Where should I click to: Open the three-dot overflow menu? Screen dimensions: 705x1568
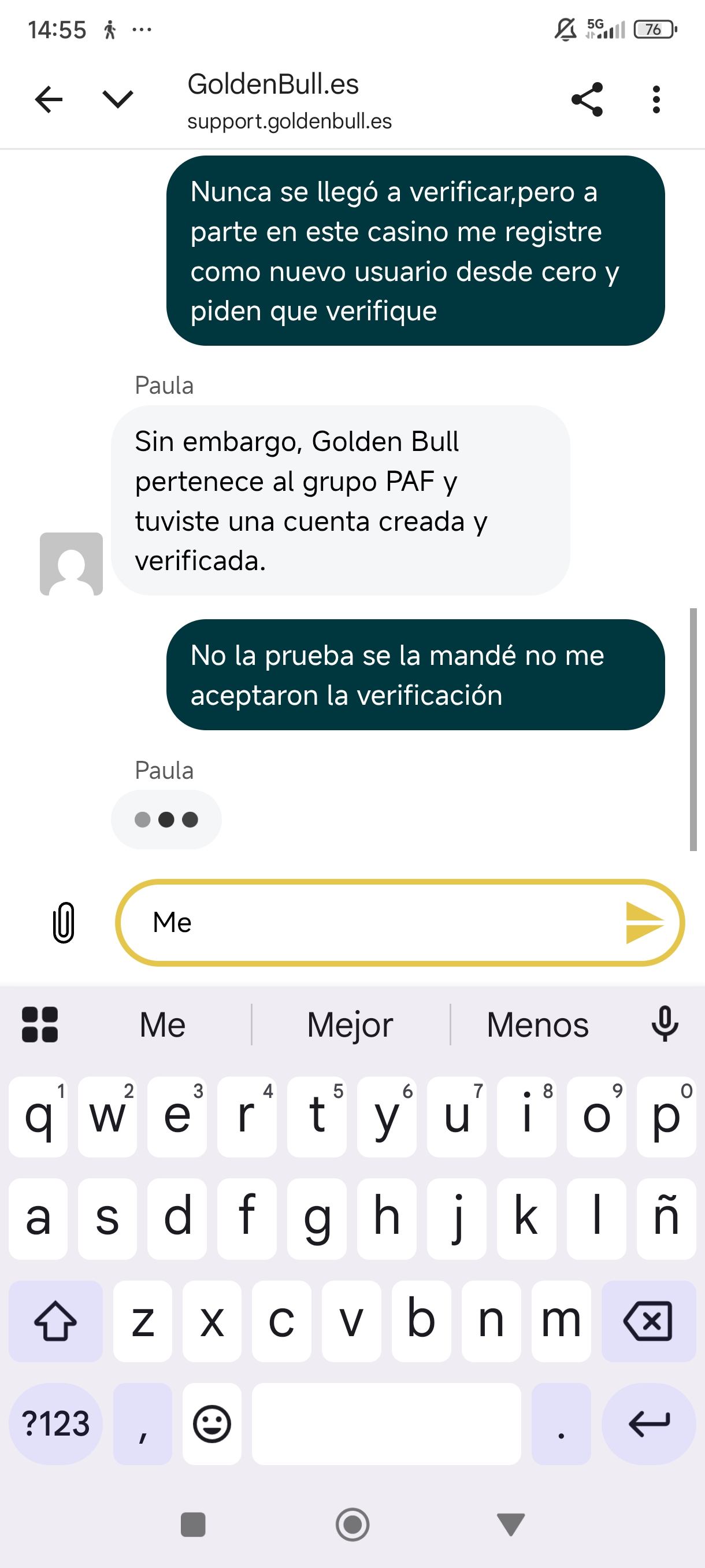coord(656,101)
